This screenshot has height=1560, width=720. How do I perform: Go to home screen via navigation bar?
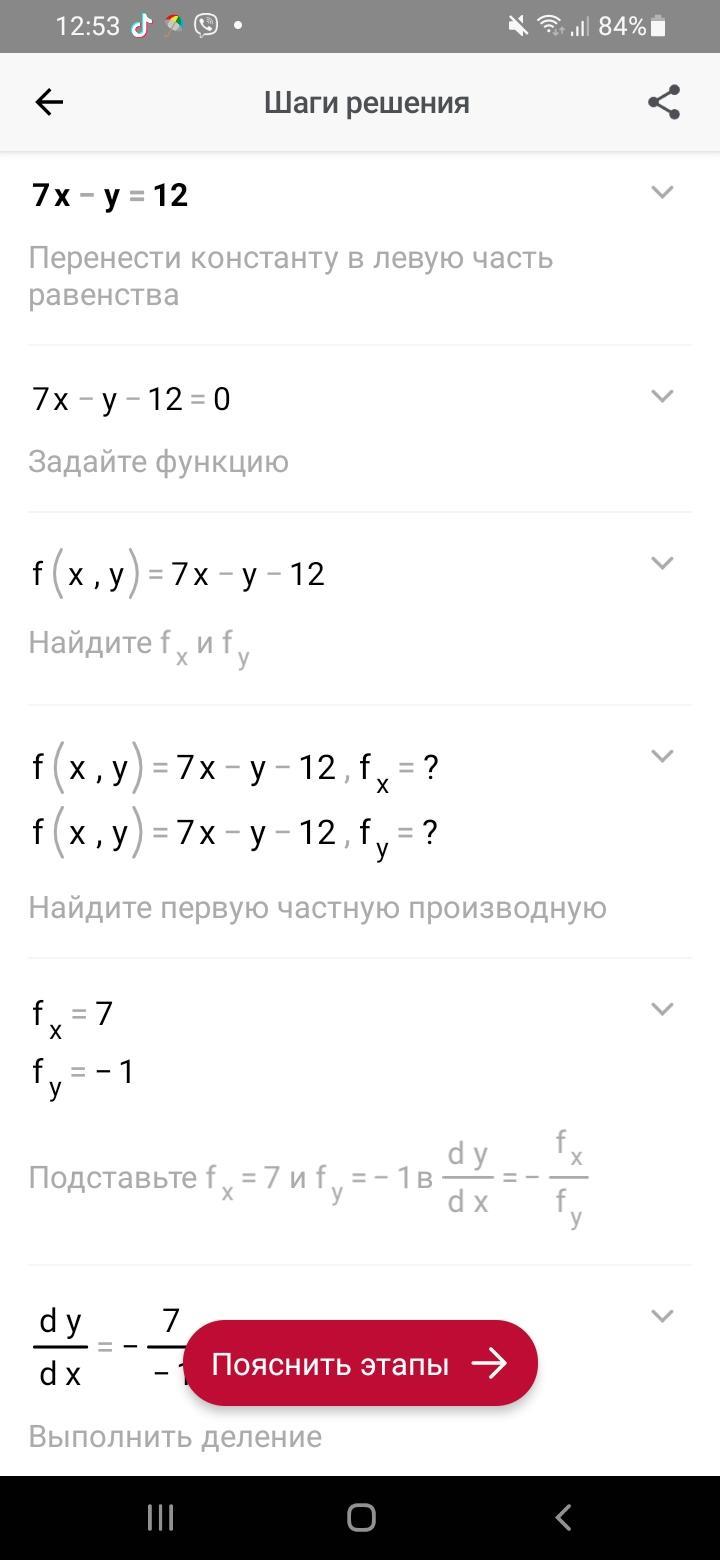361,1518
